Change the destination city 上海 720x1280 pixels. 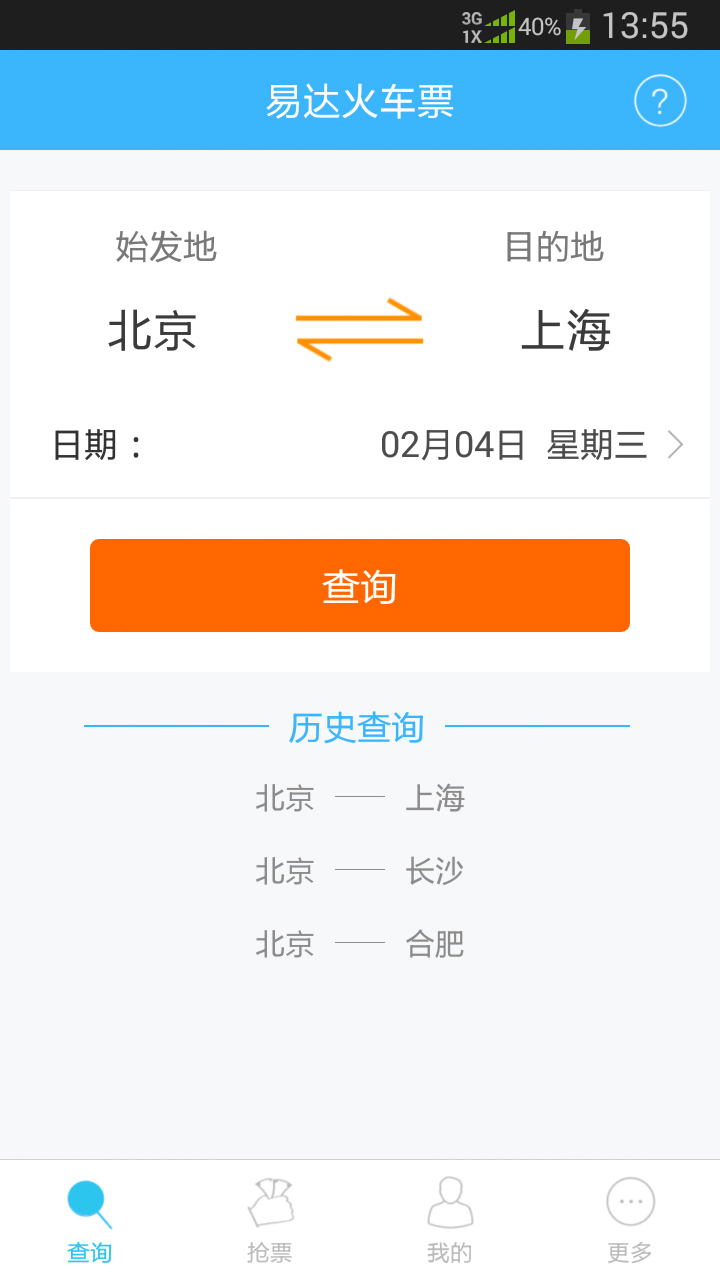coord(566,330)
